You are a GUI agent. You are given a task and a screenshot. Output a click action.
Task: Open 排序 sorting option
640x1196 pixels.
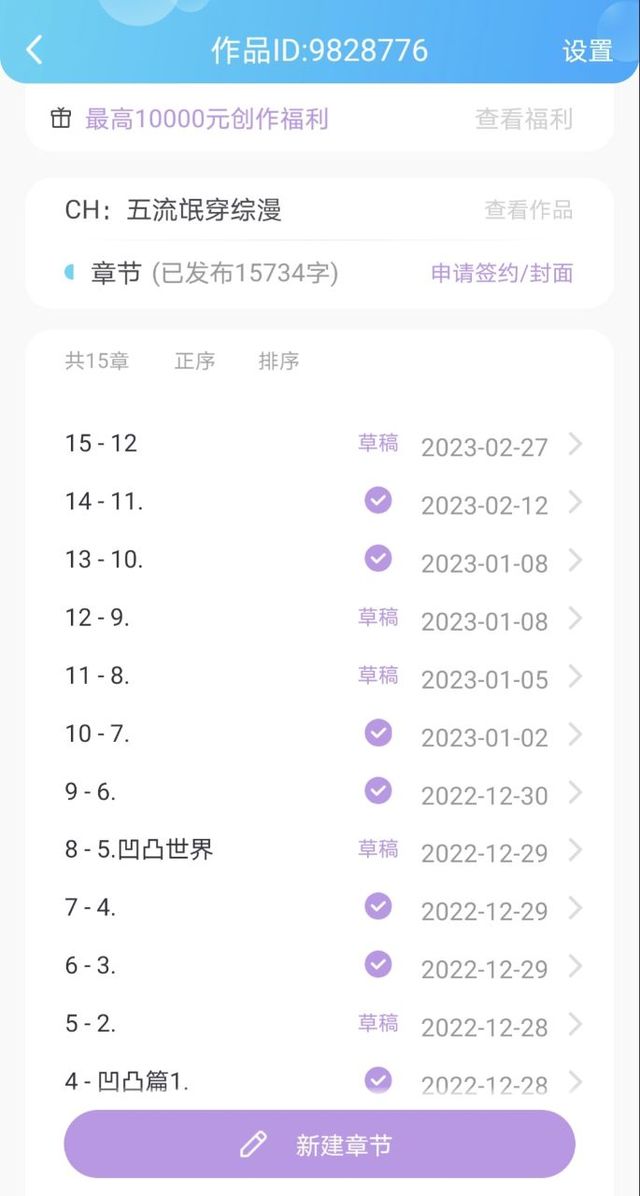278,361
